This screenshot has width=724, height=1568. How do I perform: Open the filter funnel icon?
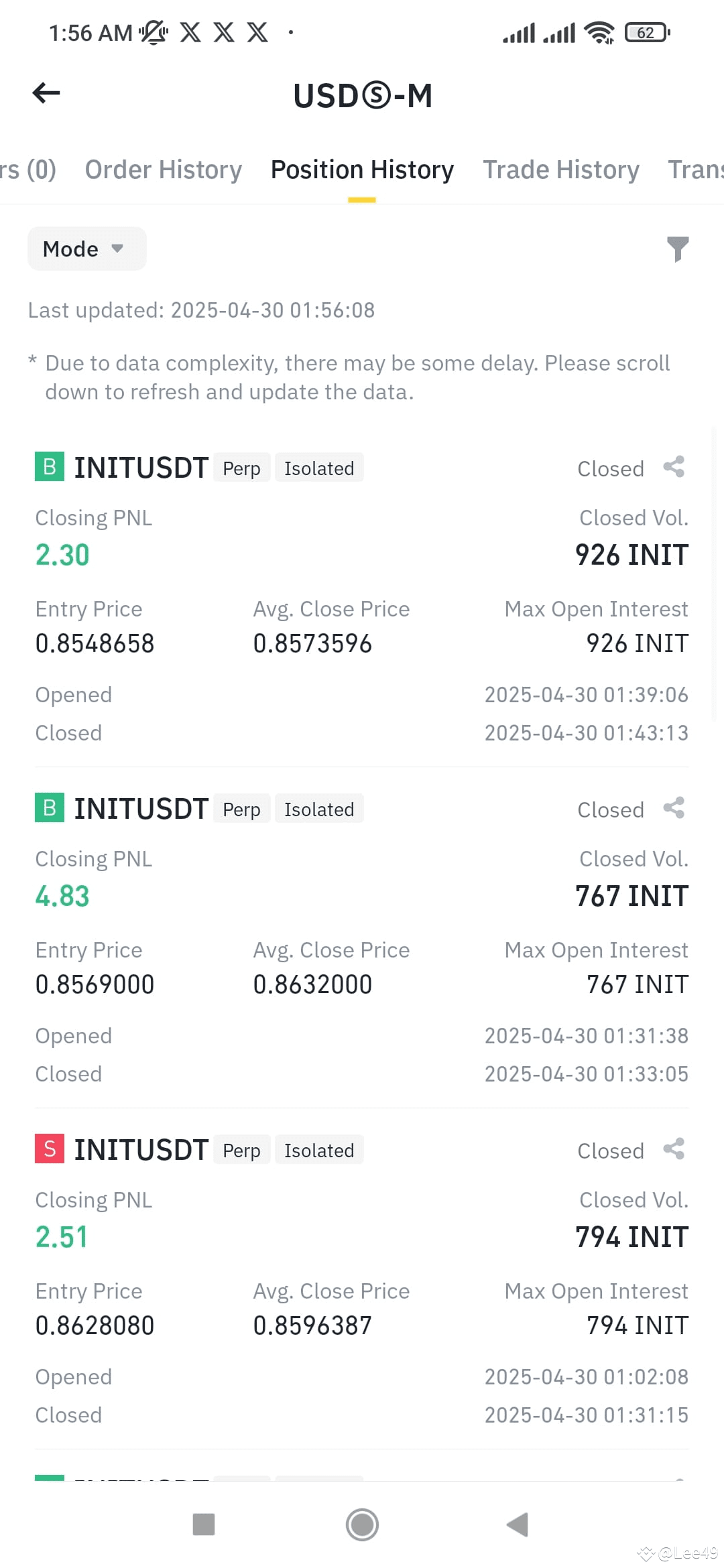678,249
